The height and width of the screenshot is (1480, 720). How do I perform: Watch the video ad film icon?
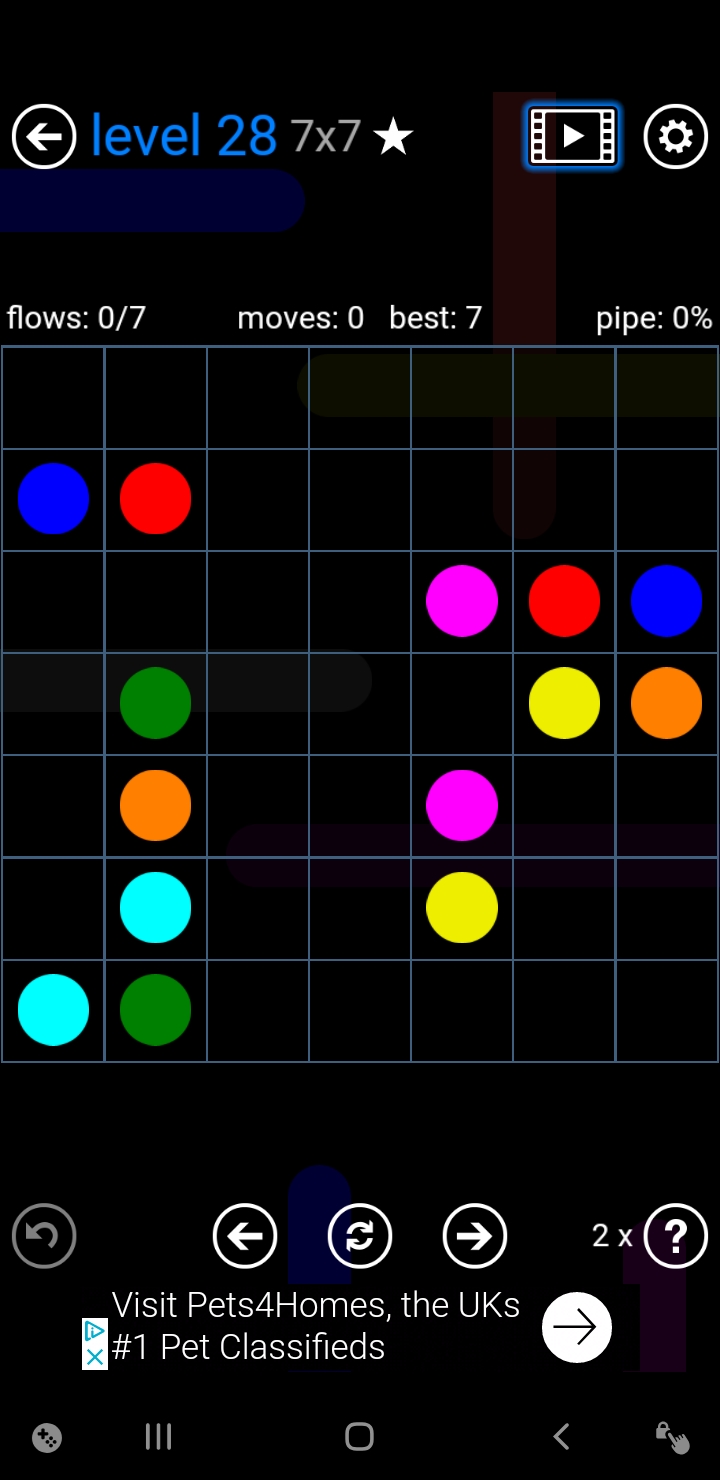573,136
